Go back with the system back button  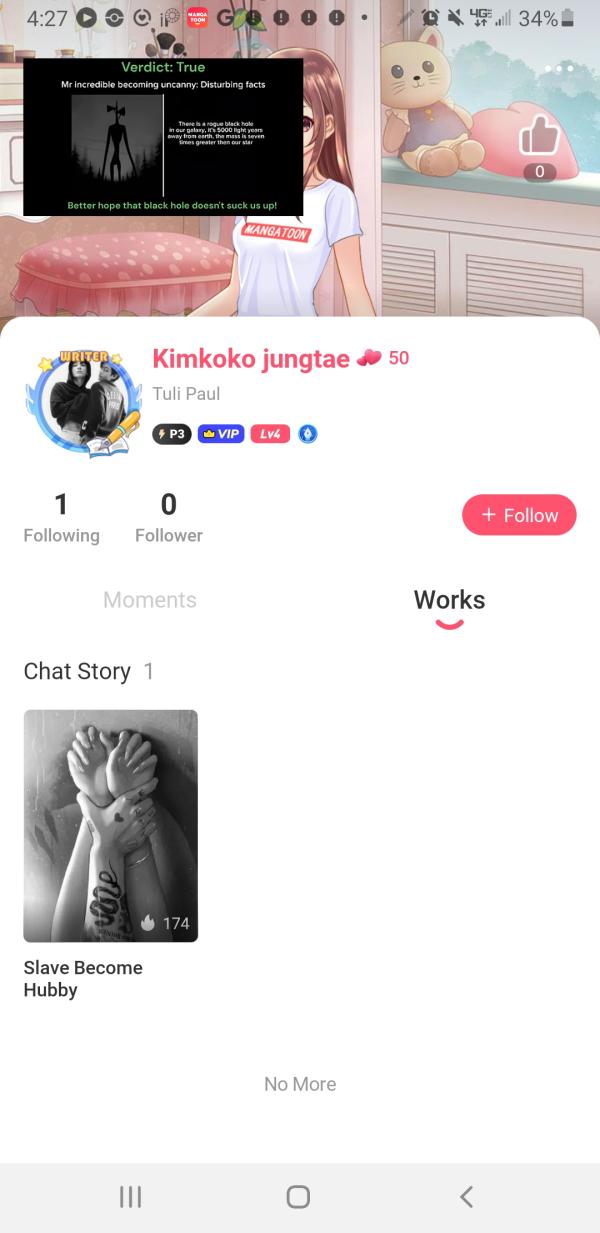465,1196
